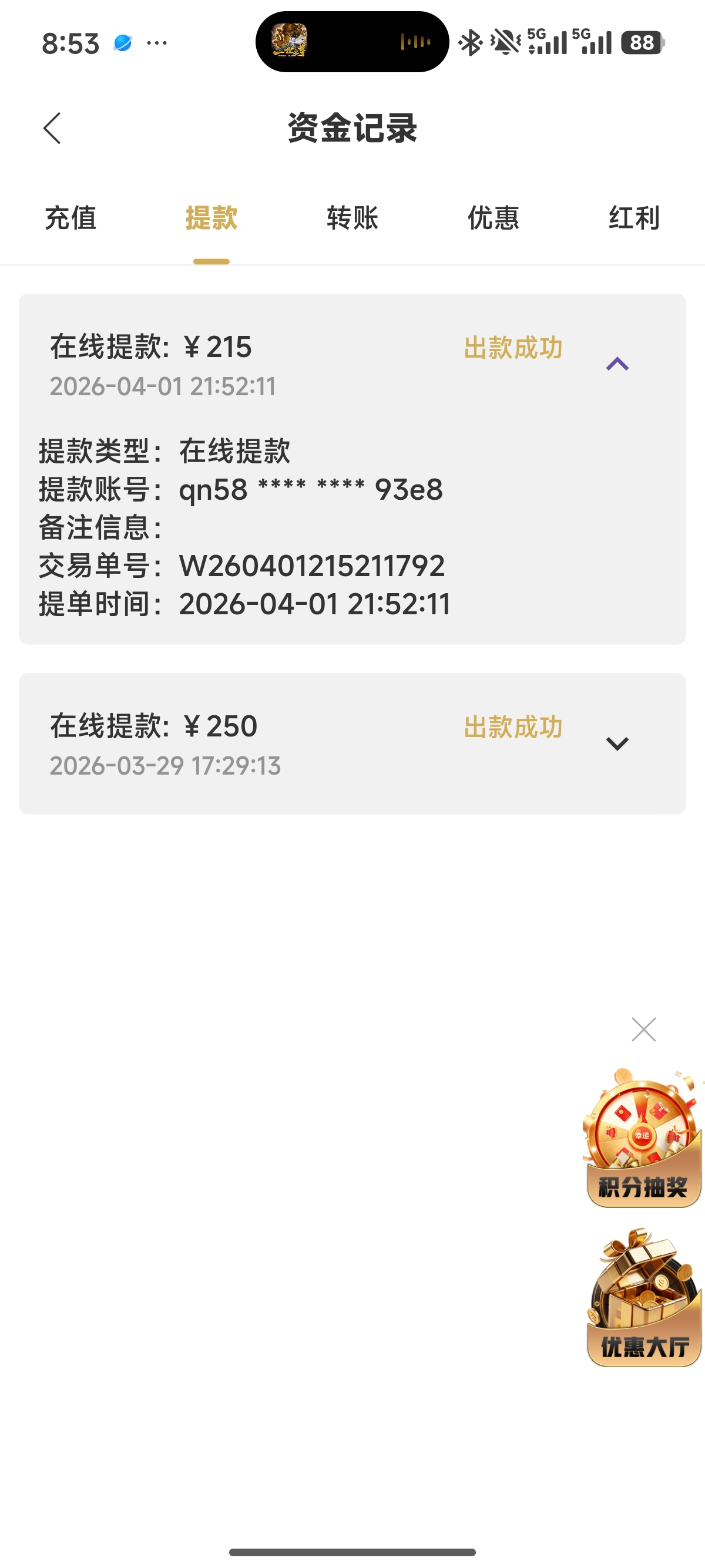The height and width of the screenshot is (1568, 705).
Task: Tap the blue planet icon in status bar
Action: 123,41
